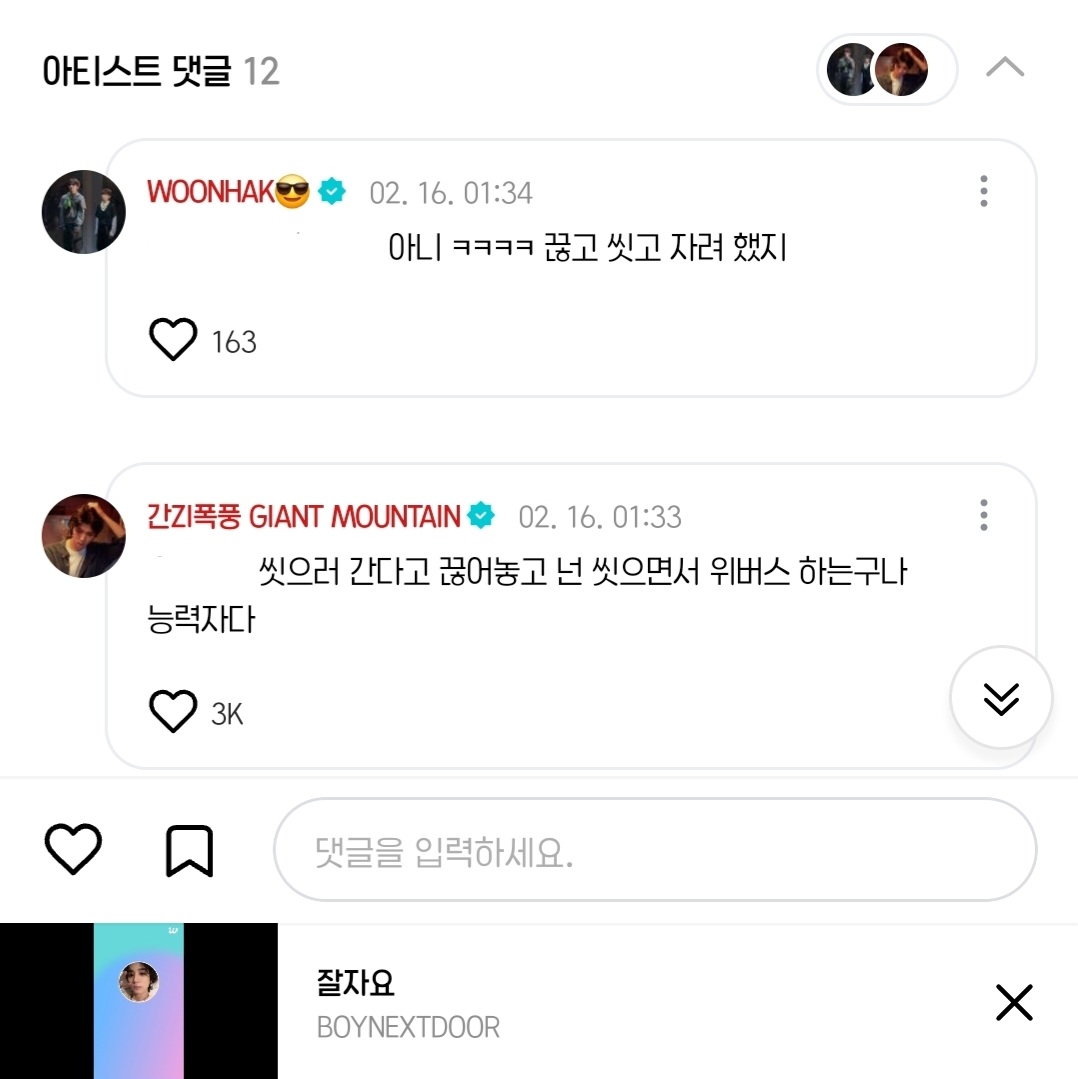The image size is (1078, 1079).
Task: Open overflow menu on GIANT MOUNTAIN's comment
Action: click(x=984, y=515)
